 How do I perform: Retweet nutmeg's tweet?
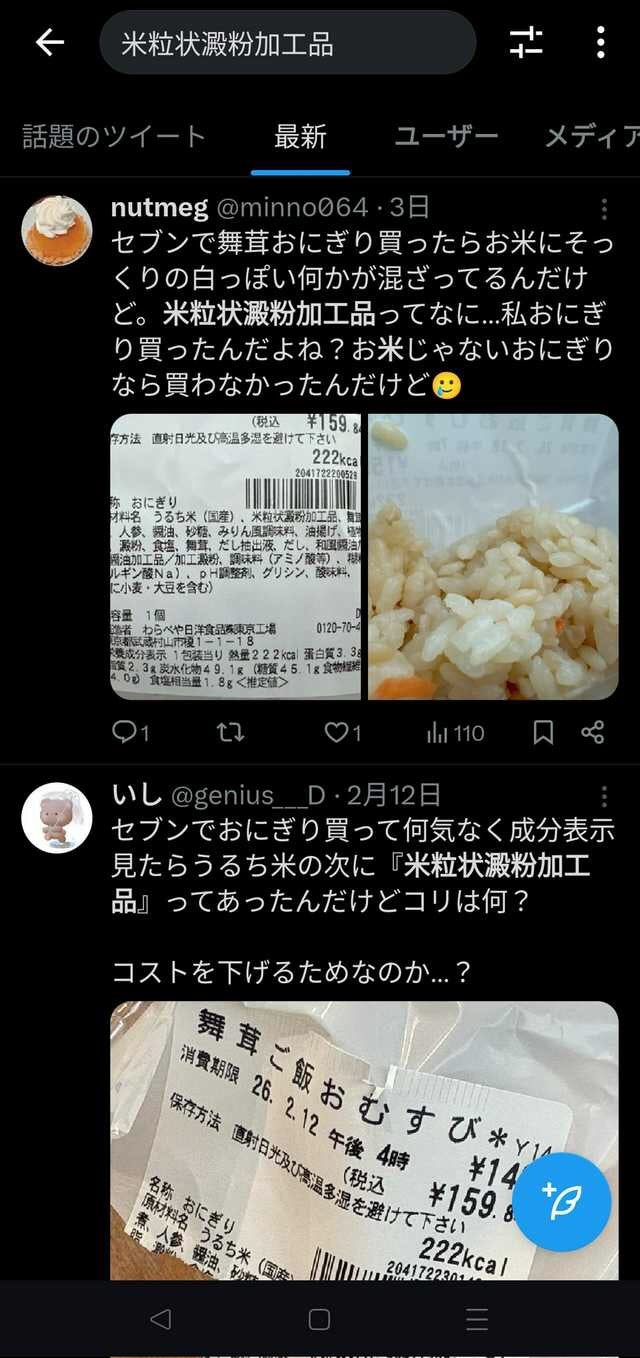pyautogui.click(x=231, y=733)
